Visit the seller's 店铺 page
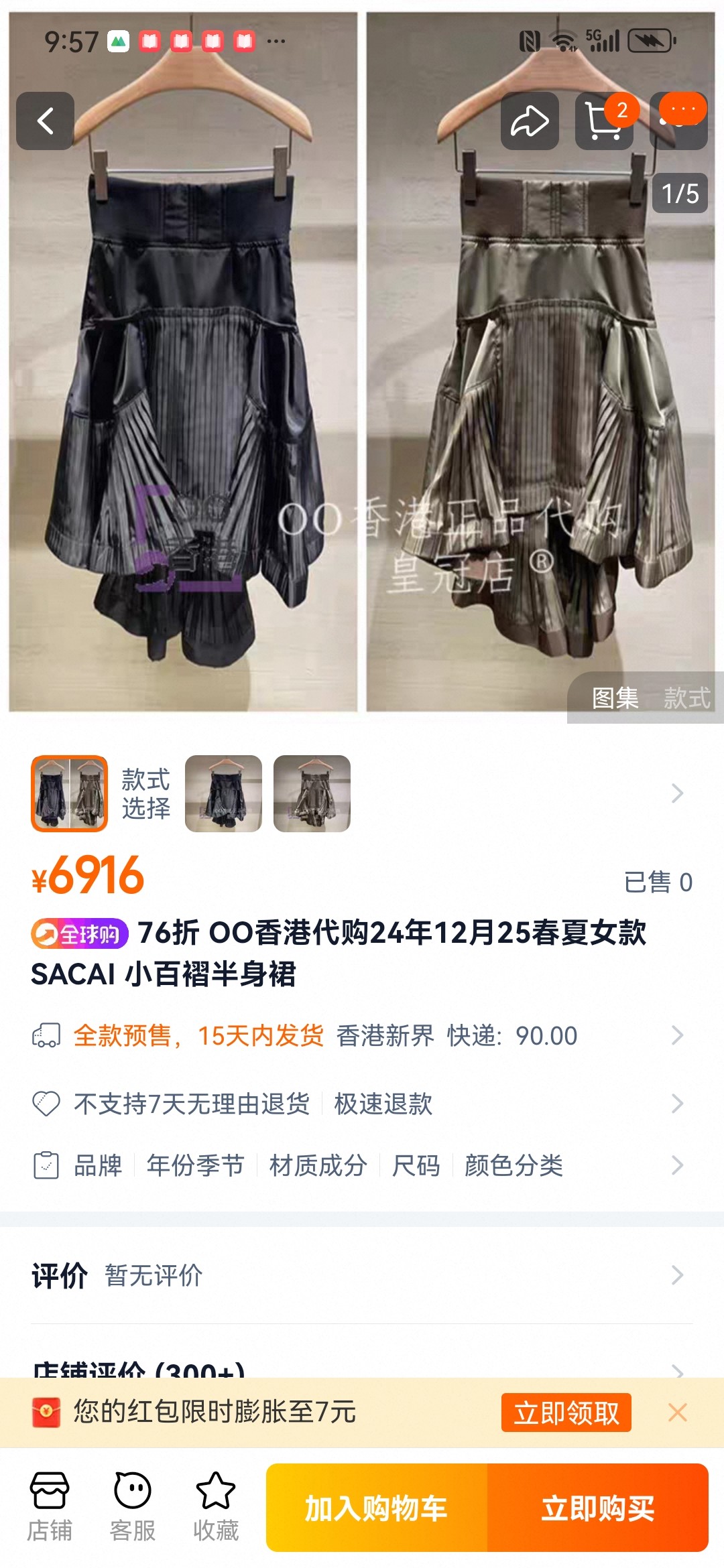Viewport: 724px width, 1568px height. [x=50, y=1506]
